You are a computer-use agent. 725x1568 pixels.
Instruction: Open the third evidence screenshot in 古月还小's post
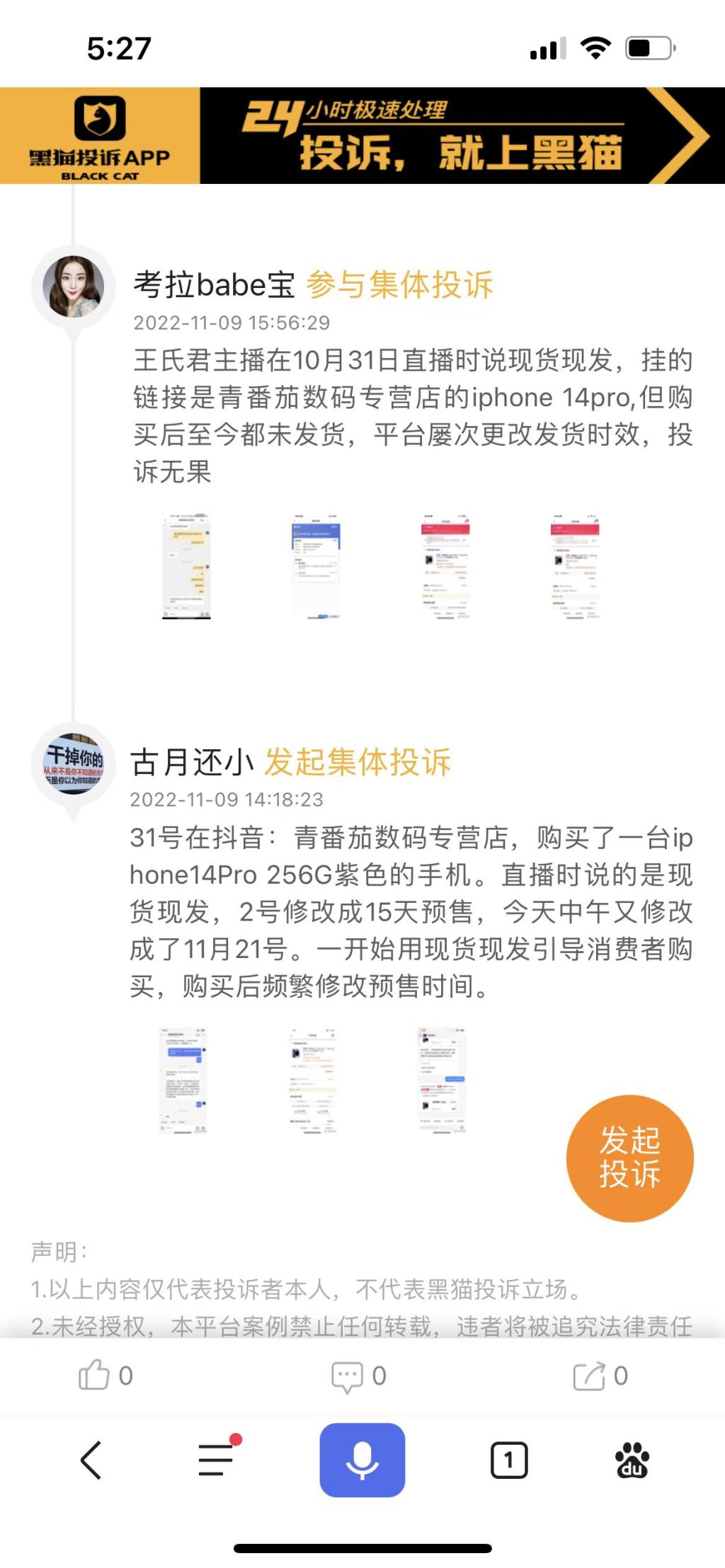(440, 1079)
